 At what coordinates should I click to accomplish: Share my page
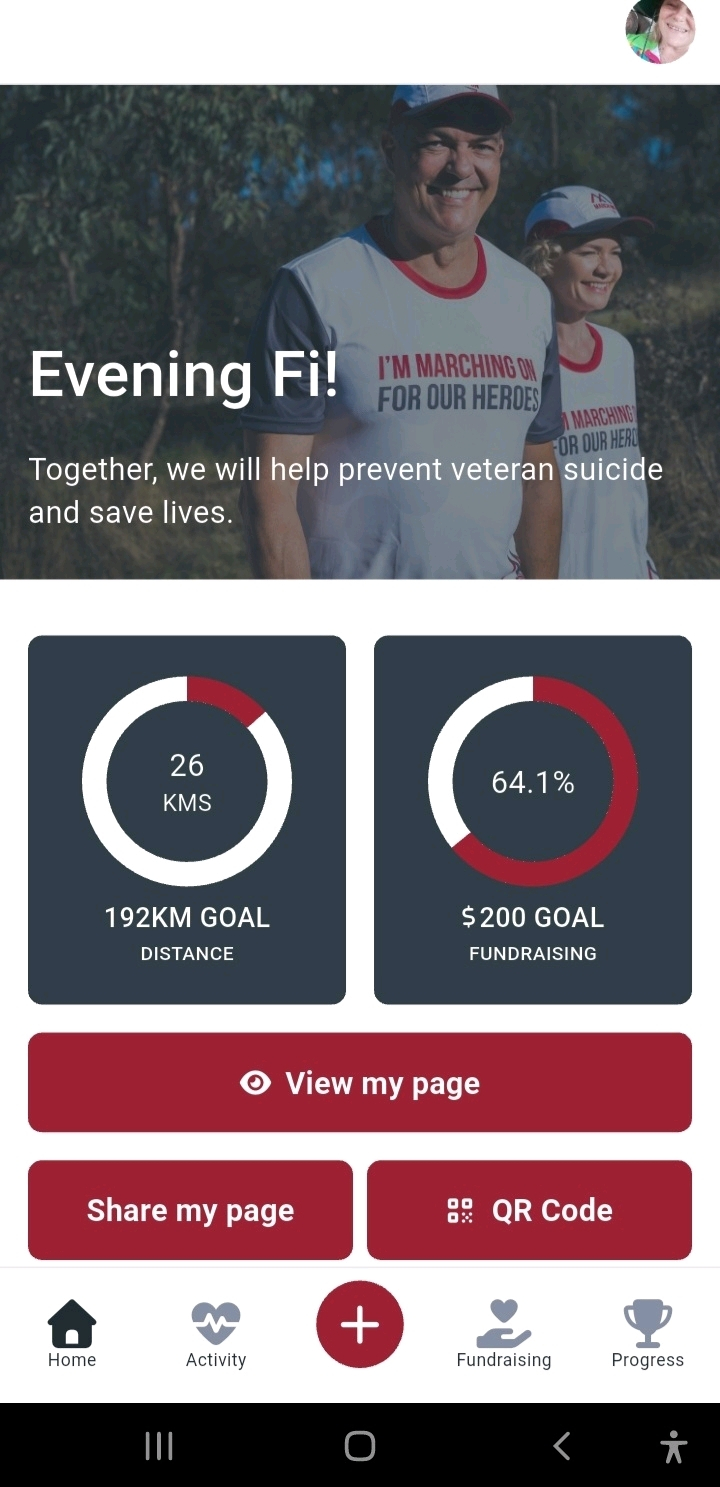point(190,1210)
